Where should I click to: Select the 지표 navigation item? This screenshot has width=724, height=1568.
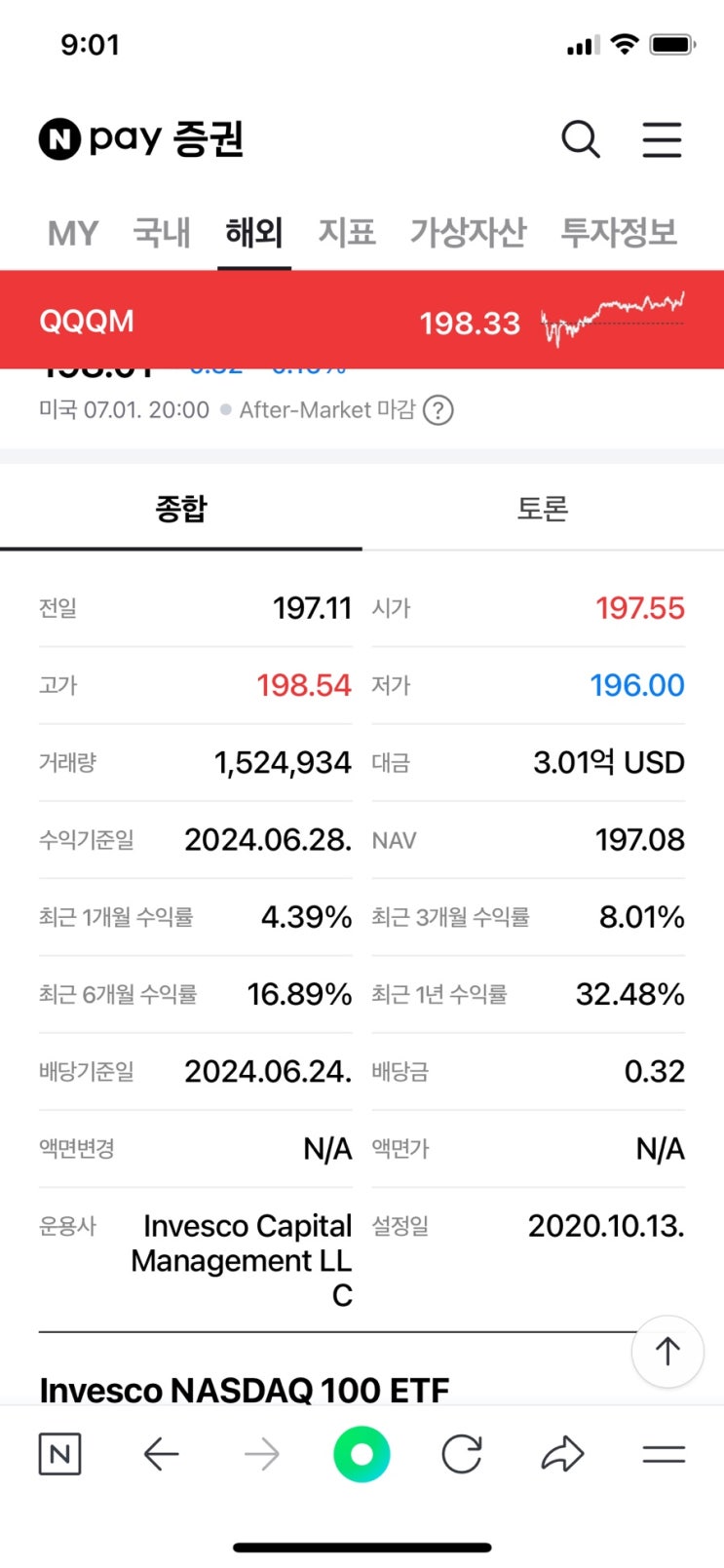coord(346,232)
